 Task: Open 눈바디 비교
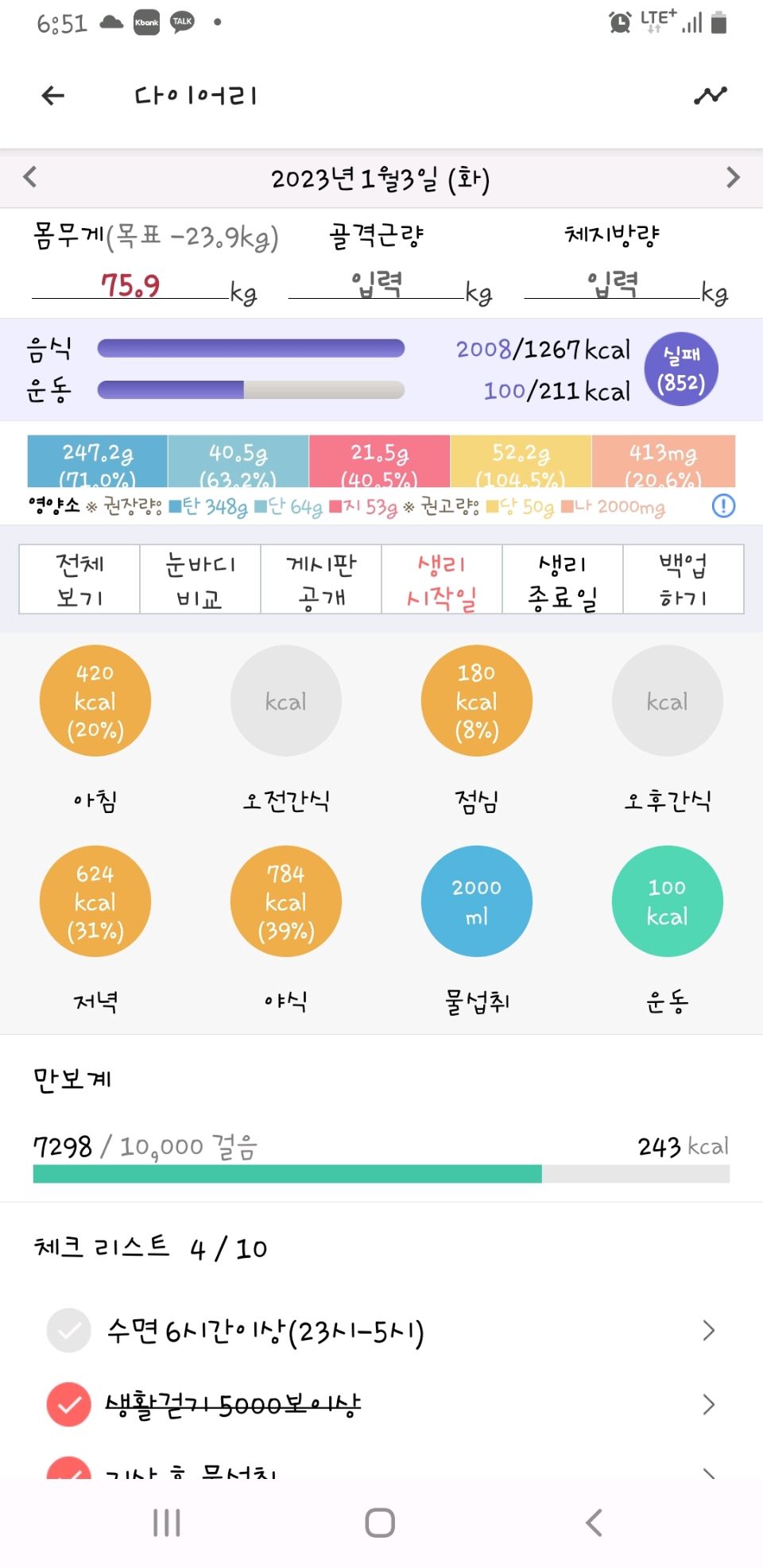(200, 579)
